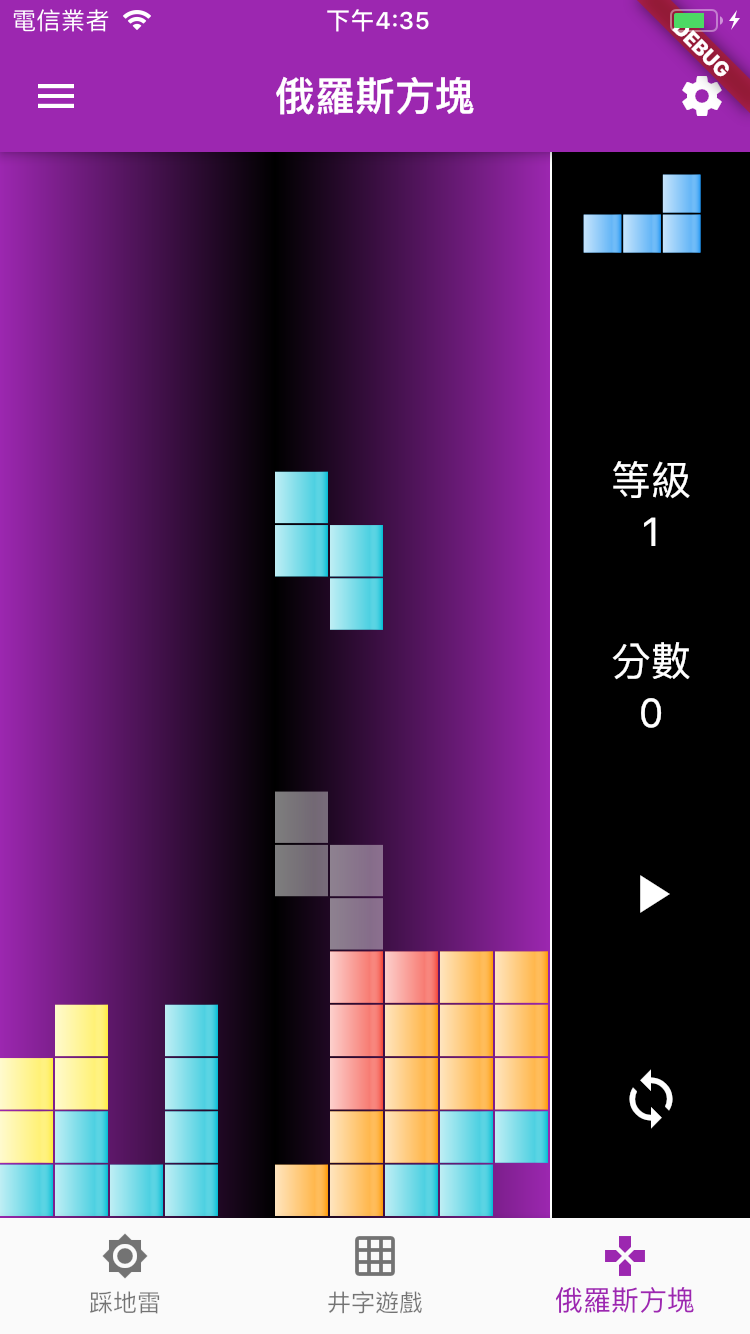Open the hamburger drawer menu
Screen dimensions: 750x1334
(56, 96)
